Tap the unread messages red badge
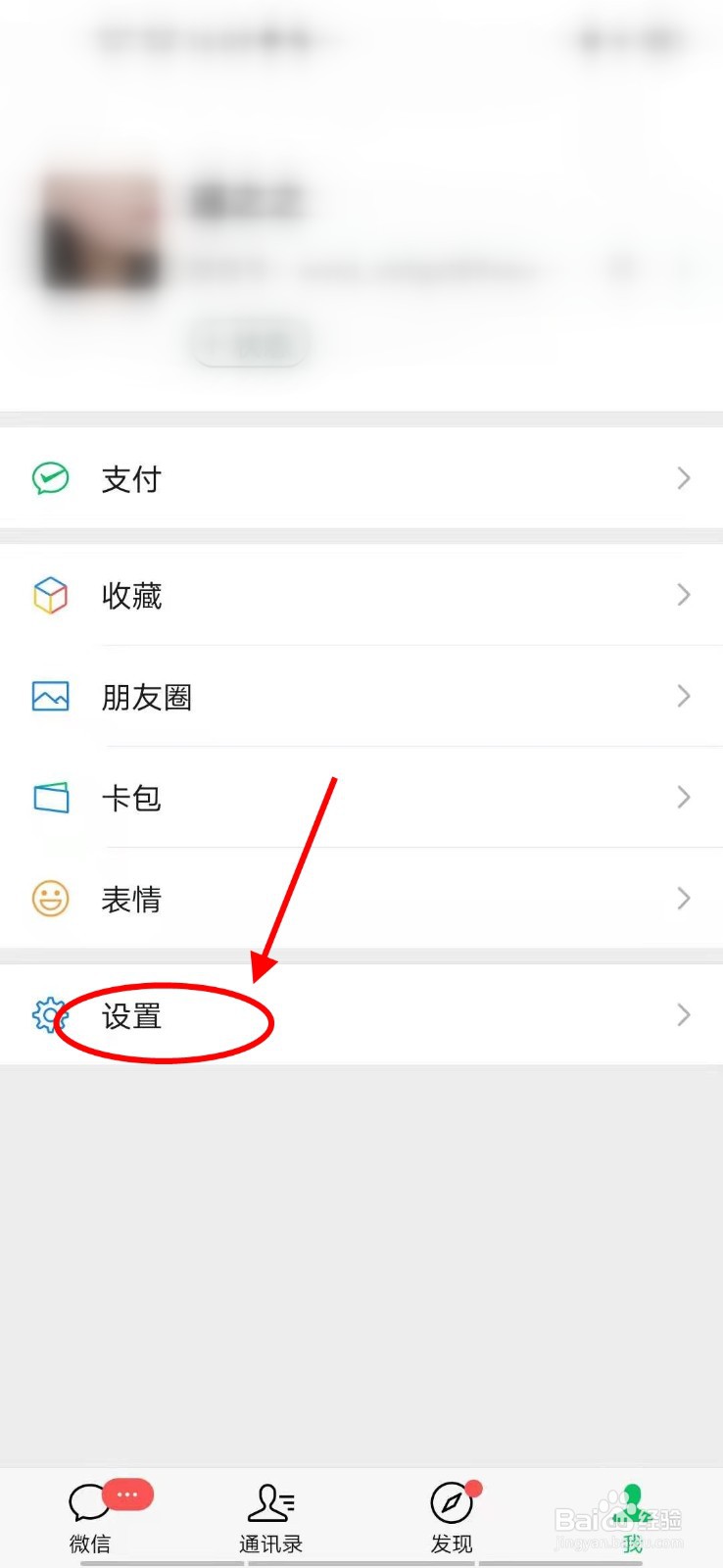This screenshot has width=723, height=1568. [x=127, y=1494]
